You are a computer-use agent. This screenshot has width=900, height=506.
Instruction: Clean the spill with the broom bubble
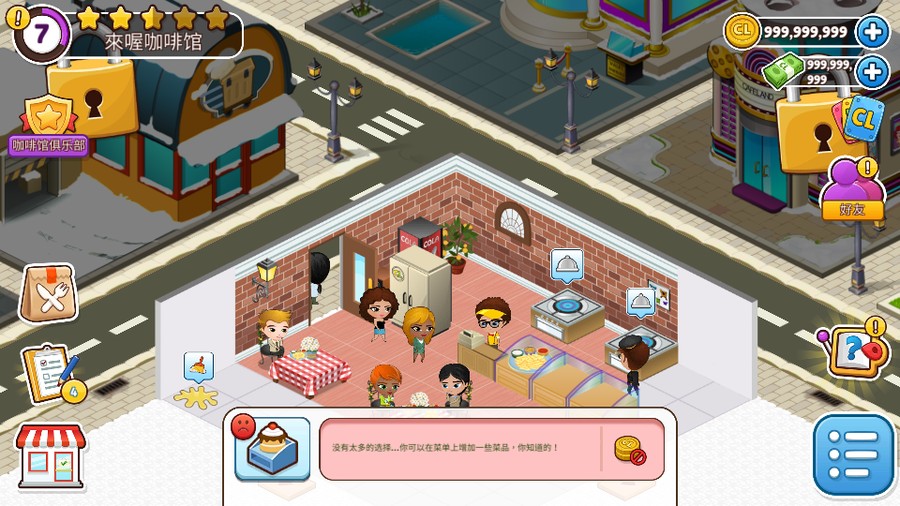[x=198, y=367]
